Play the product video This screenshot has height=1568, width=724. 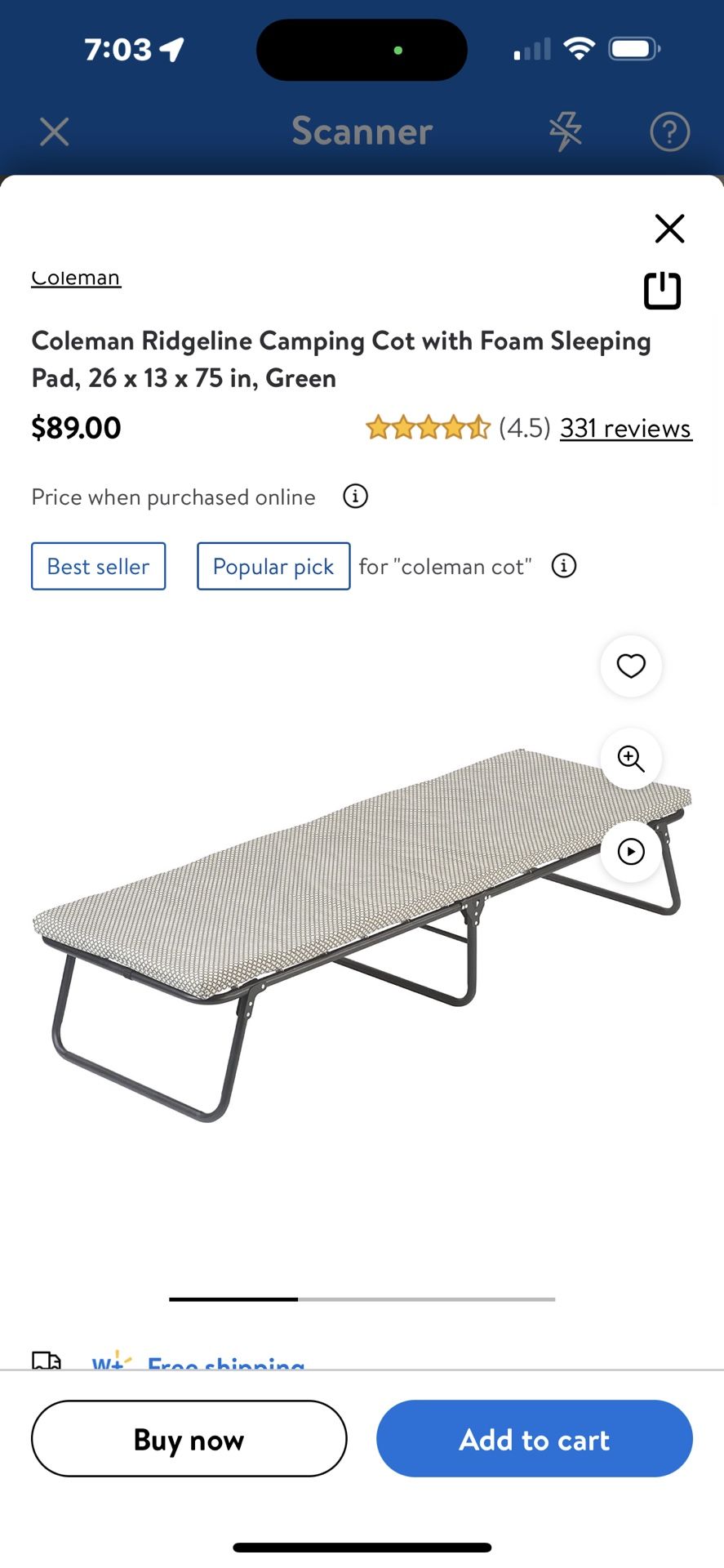click(631, 852)
